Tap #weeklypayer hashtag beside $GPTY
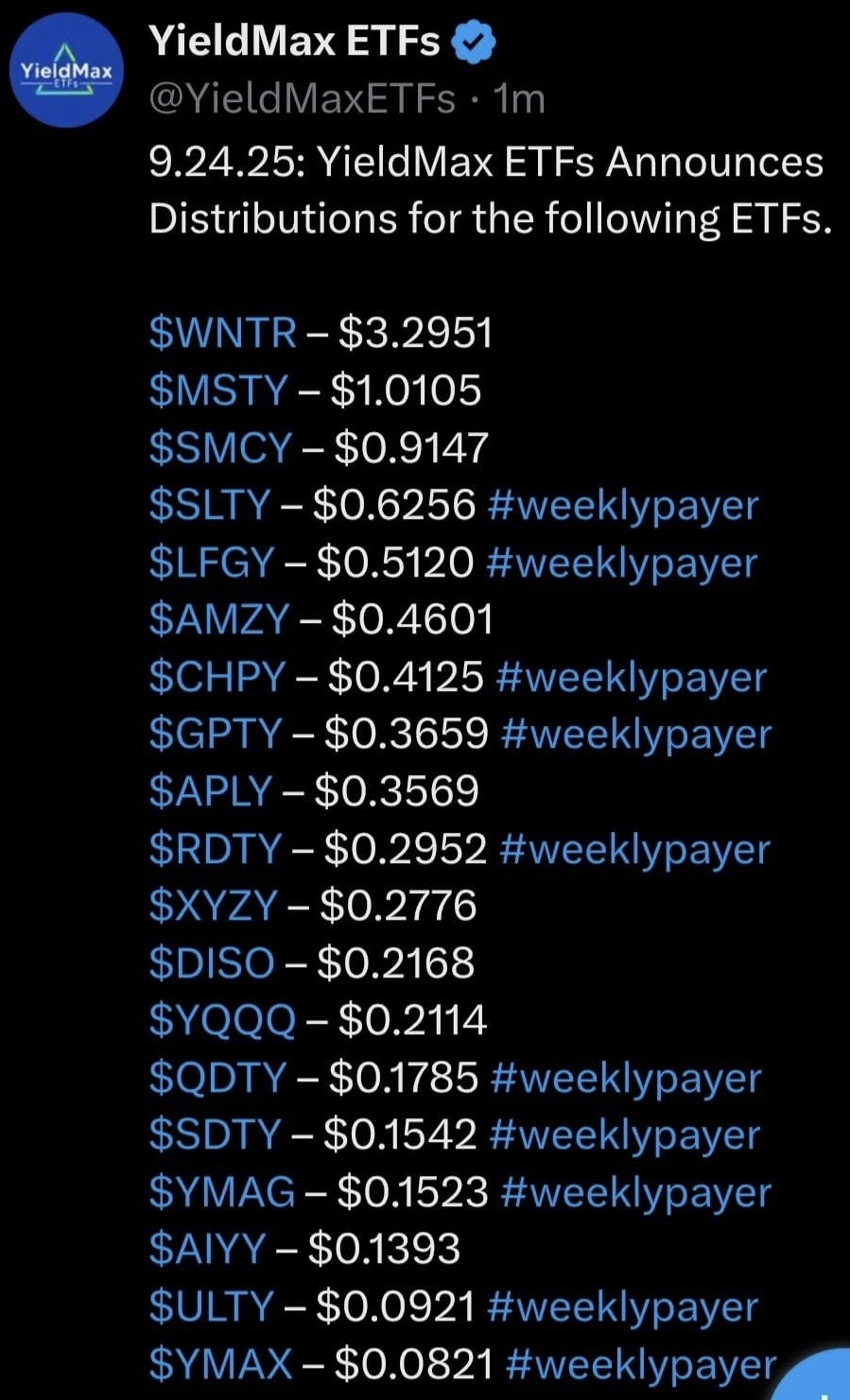Viewport: 850px width, 1400px height. tap(636, 734)
